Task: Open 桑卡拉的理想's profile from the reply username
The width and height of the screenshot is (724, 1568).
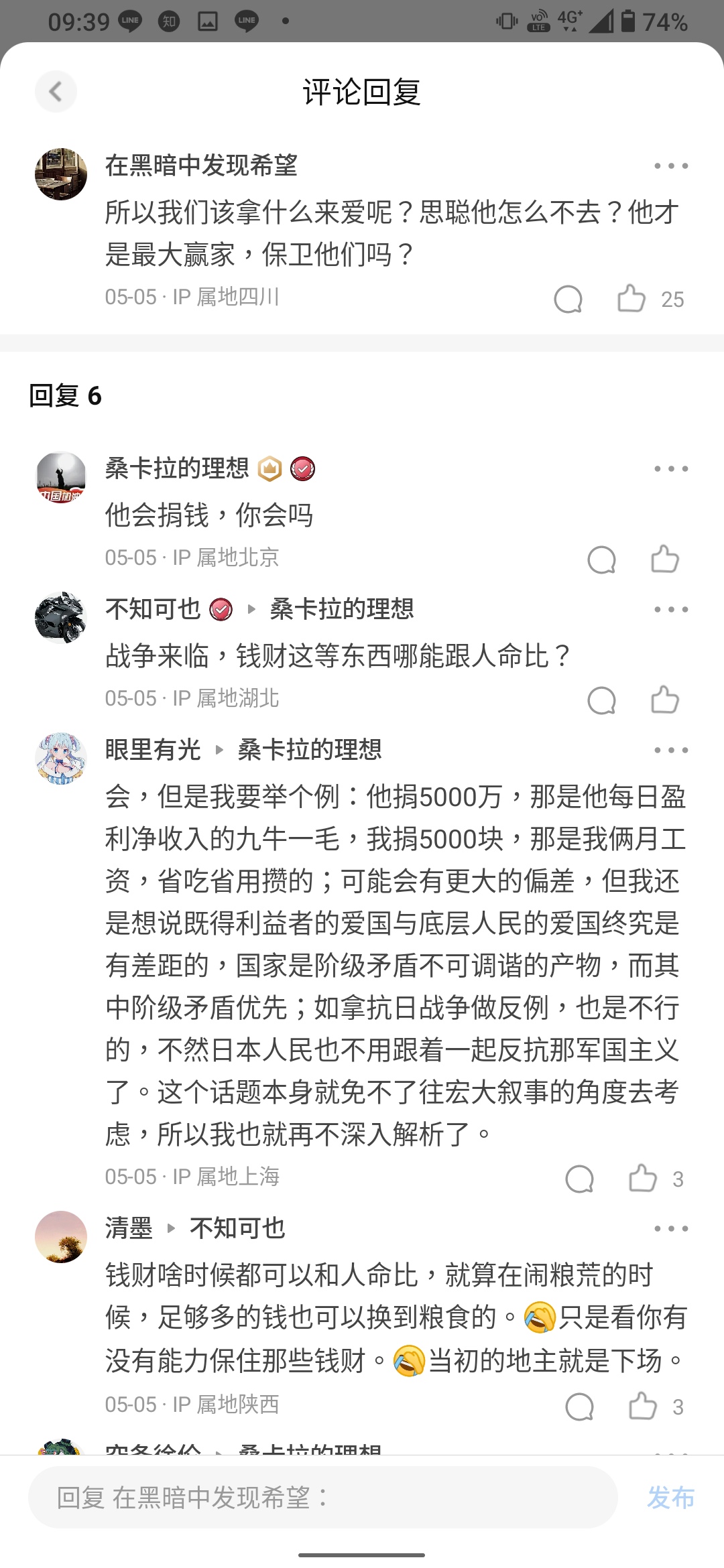Action: [177, 468]
